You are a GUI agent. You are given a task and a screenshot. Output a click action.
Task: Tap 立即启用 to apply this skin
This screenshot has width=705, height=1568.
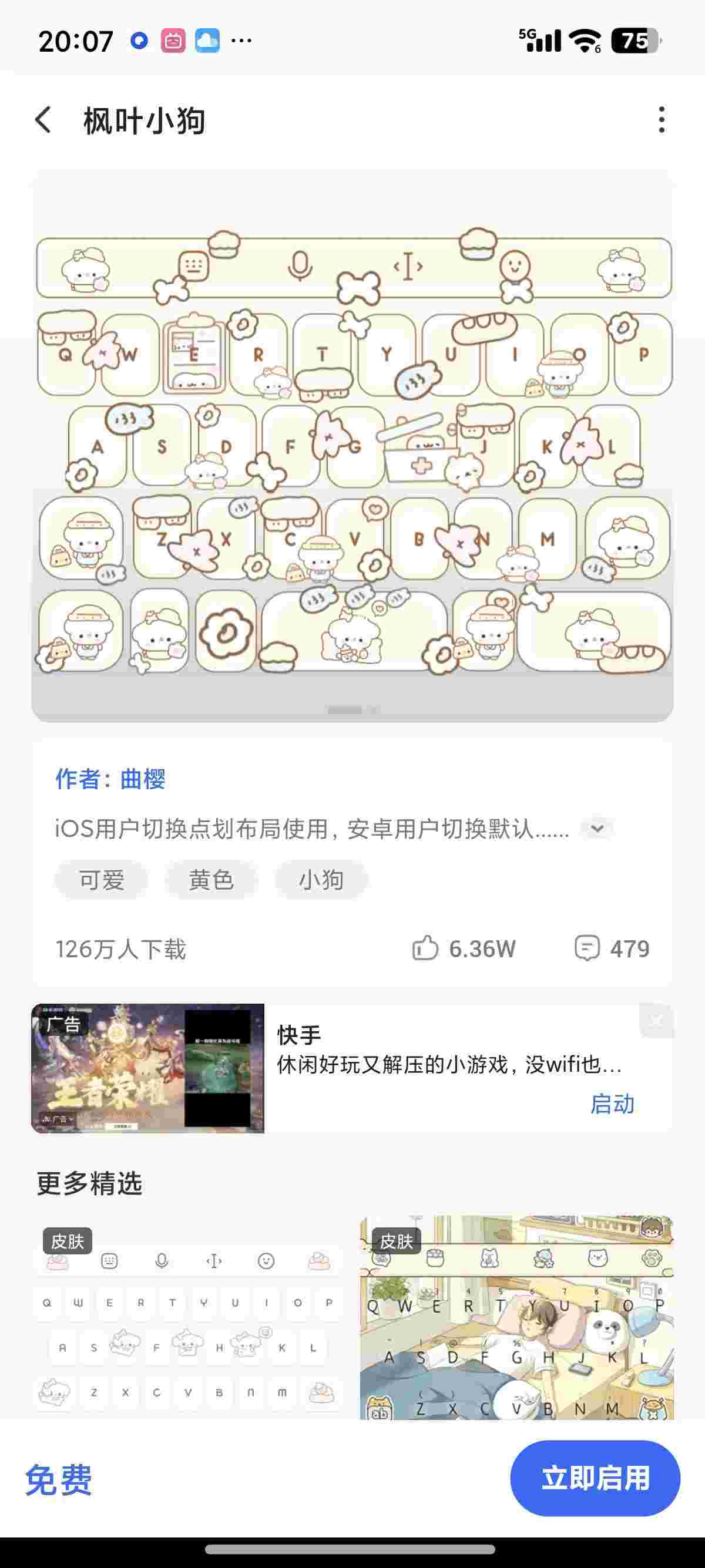[x=595, y=1478]
